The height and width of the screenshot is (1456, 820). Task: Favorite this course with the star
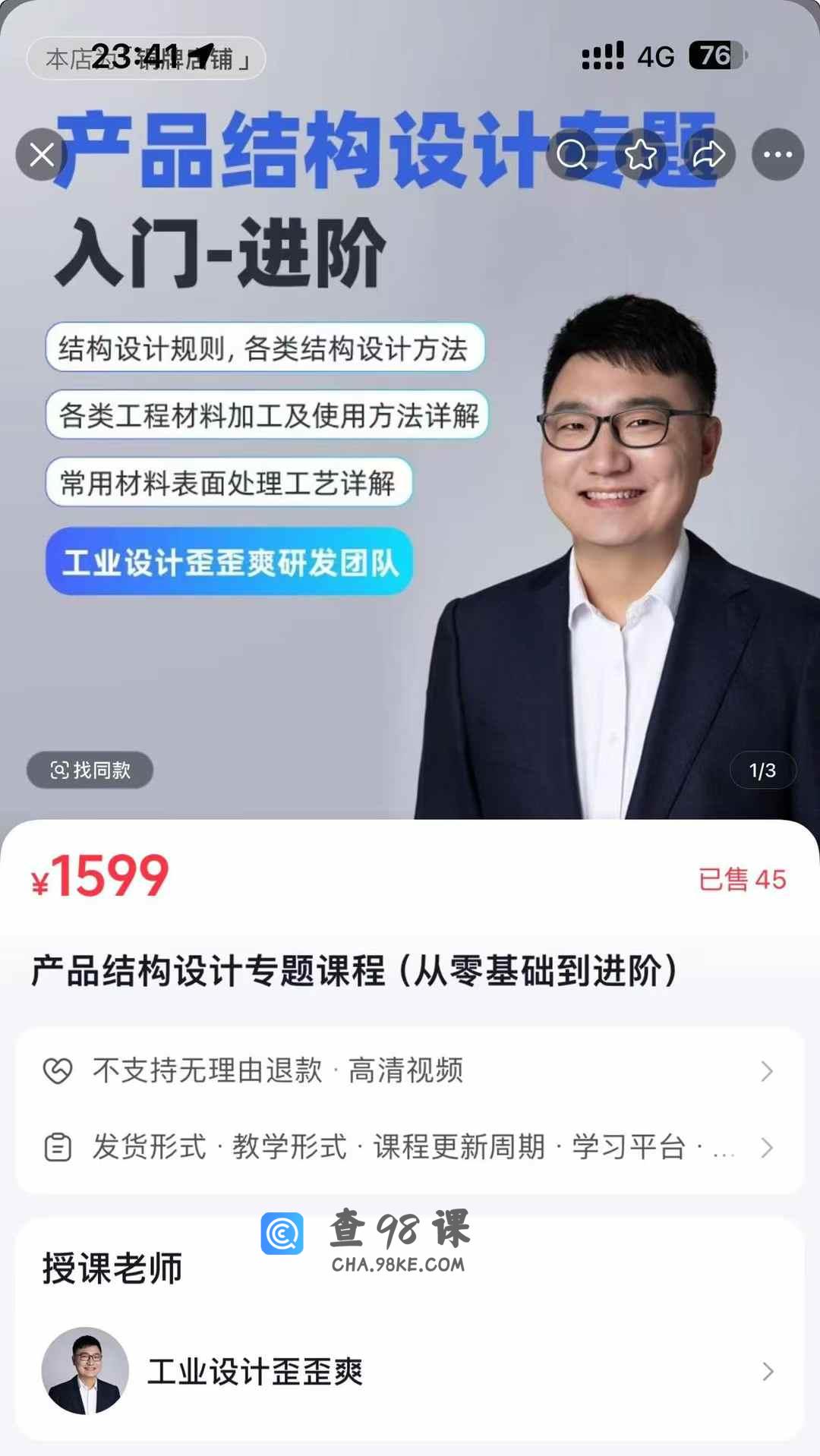pos(640,155)
